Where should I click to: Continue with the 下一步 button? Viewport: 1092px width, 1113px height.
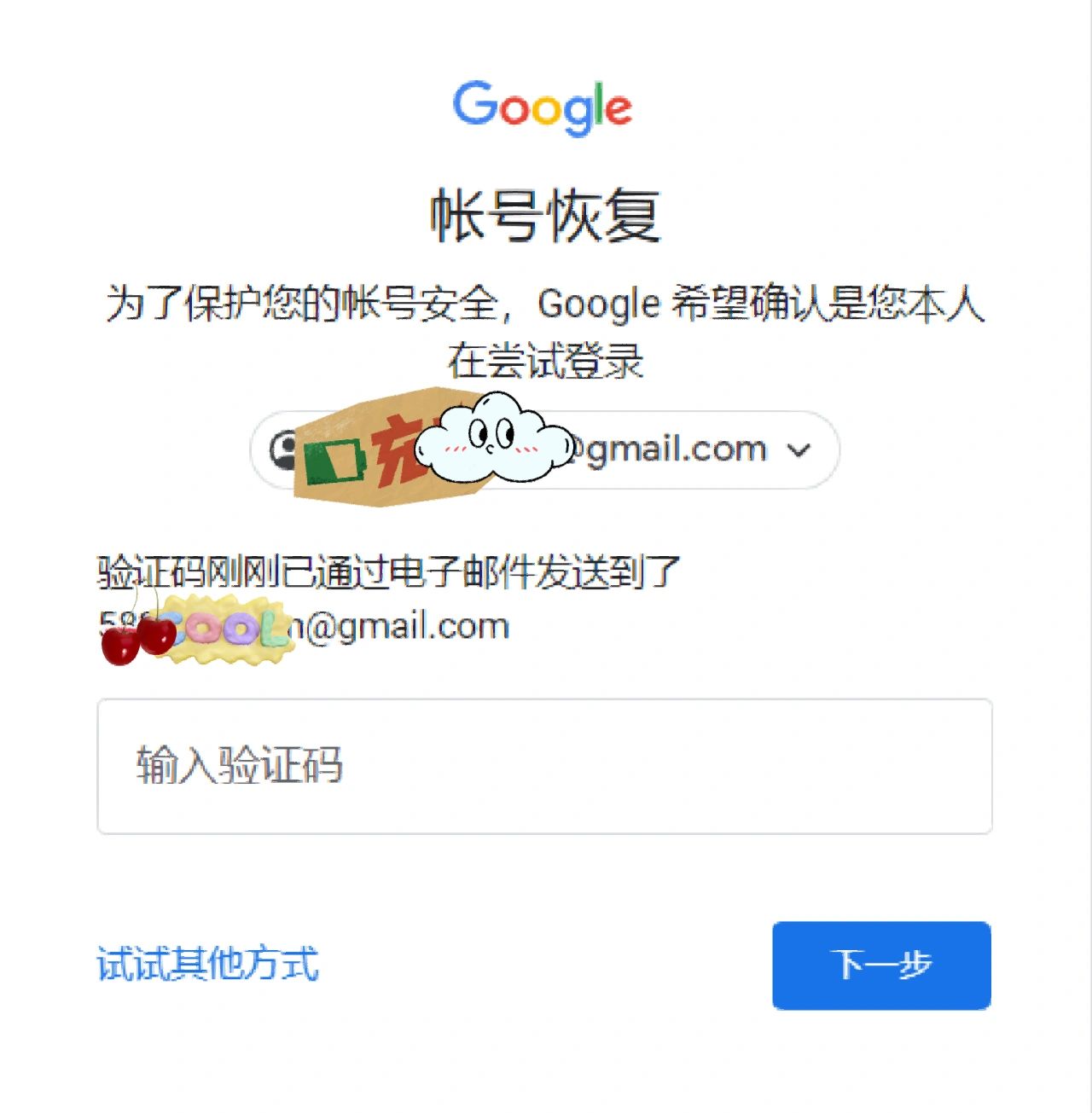tap(881, 965)
